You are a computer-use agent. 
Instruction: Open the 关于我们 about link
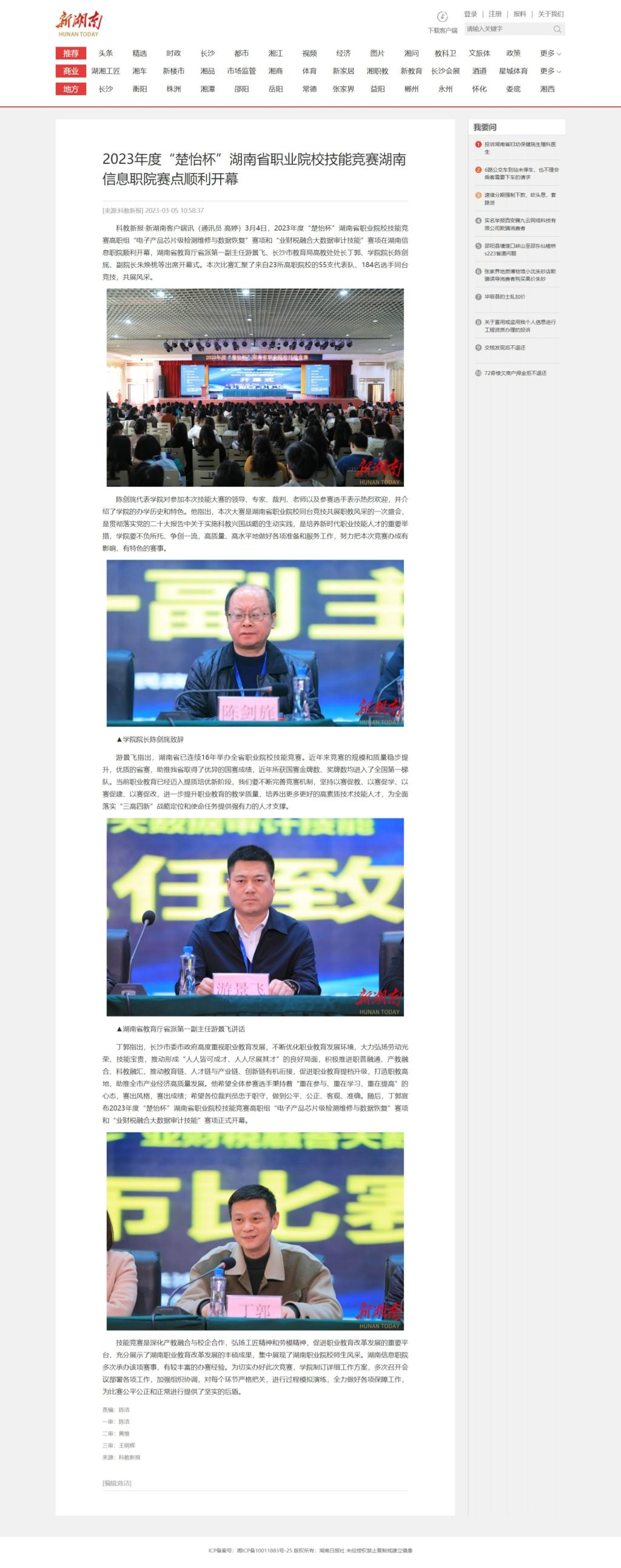tap(551, 14)
